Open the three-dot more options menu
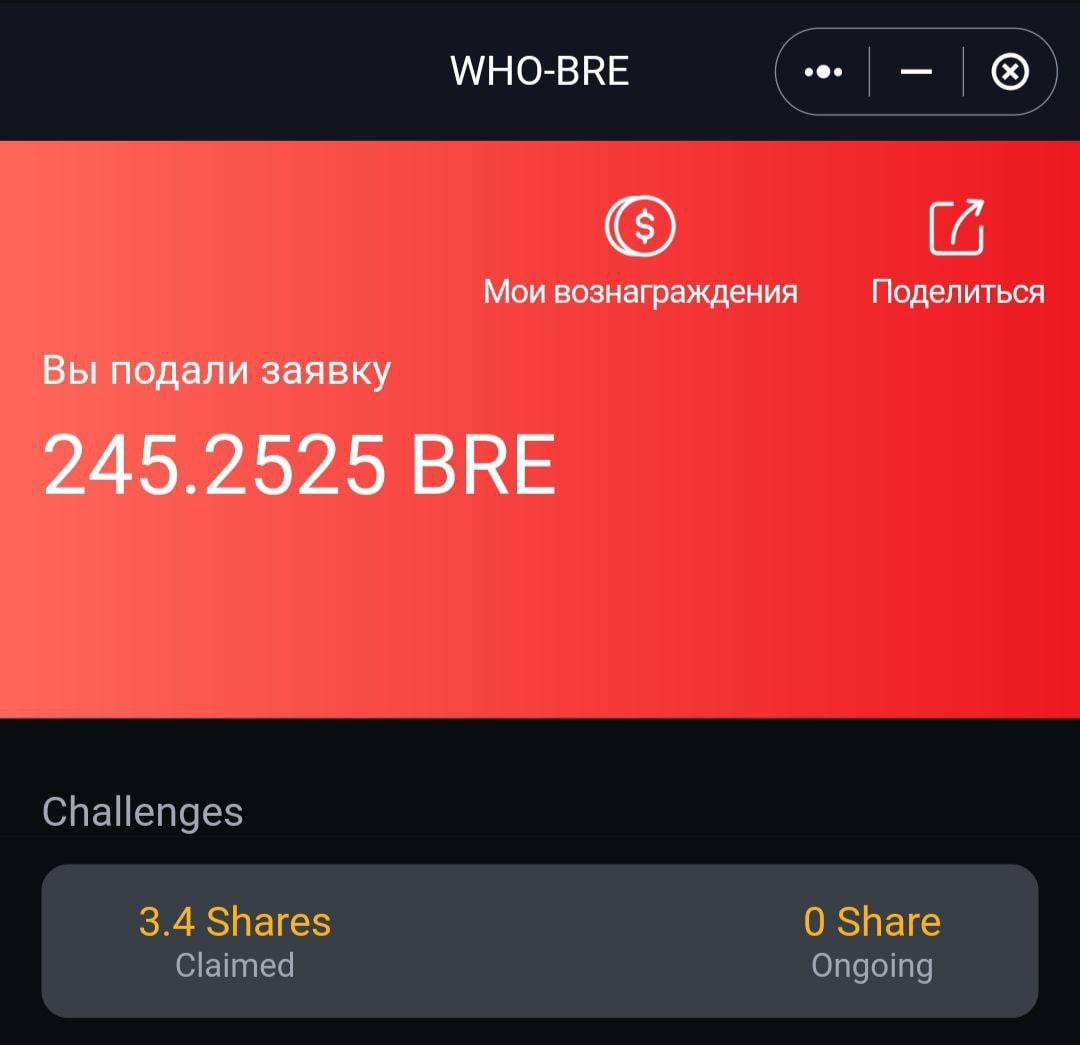The width and height of the screenshot is (1080, 1045). (823, 72)
